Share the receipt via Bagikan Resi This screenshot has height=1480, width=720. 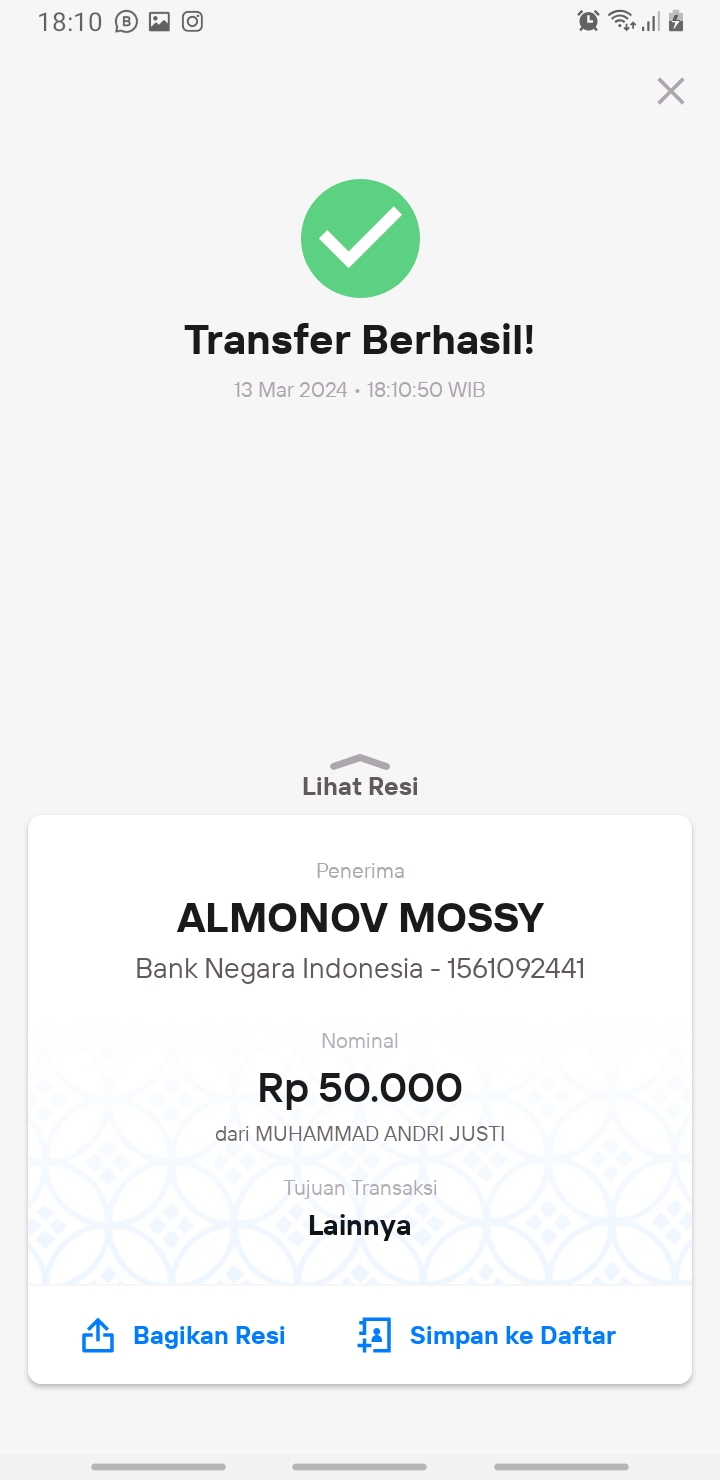coord(183,1336)
